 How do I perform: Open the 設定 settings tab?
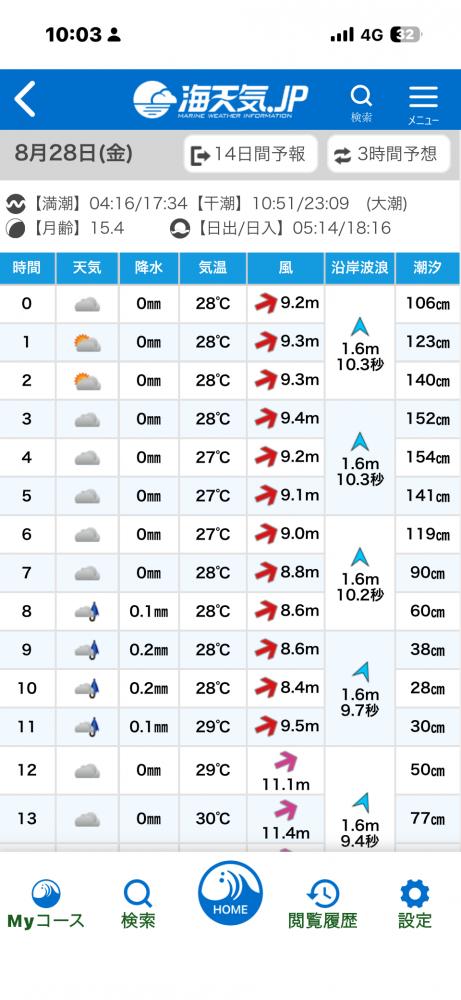click(414, 904)
